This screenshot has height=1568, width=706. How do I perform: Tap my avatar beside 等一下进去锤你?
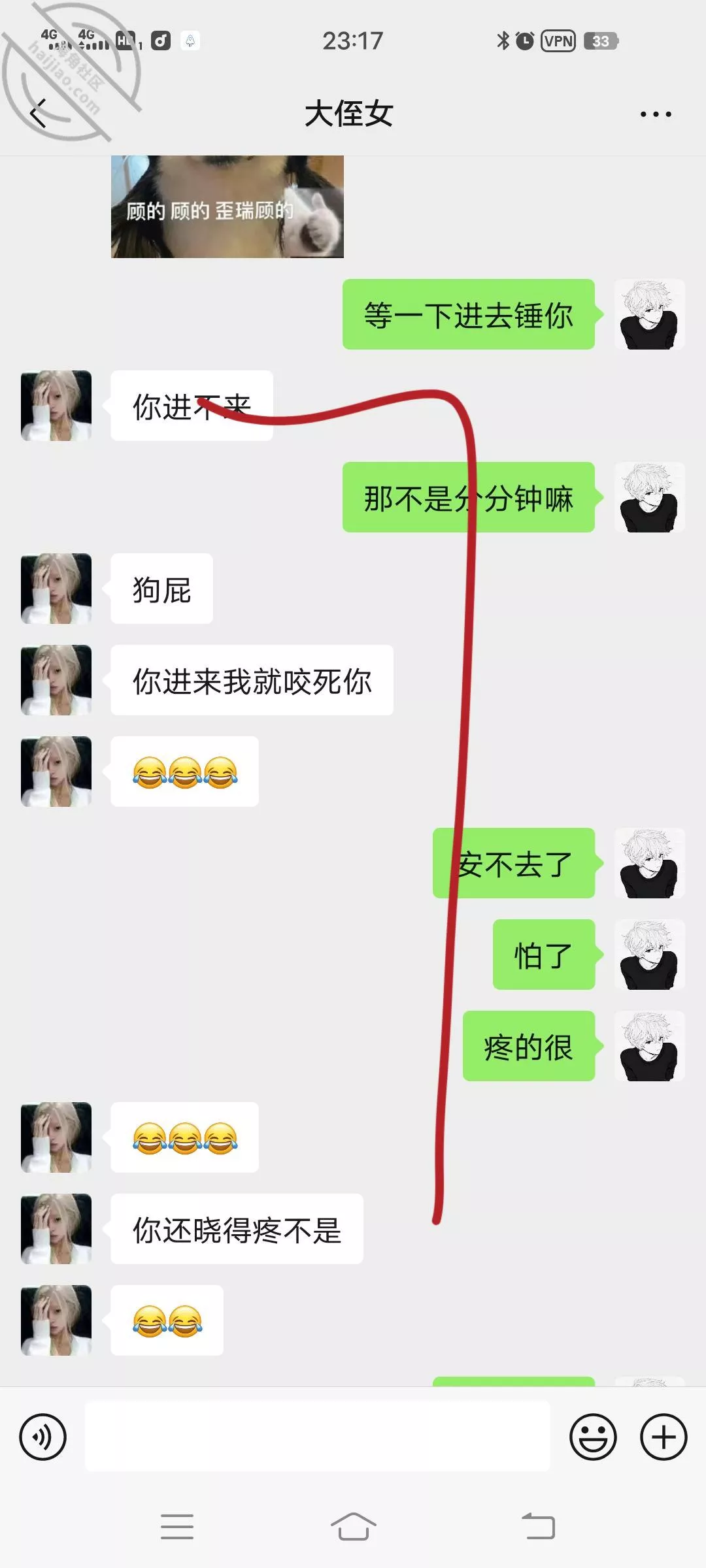(x=649, y=314)
